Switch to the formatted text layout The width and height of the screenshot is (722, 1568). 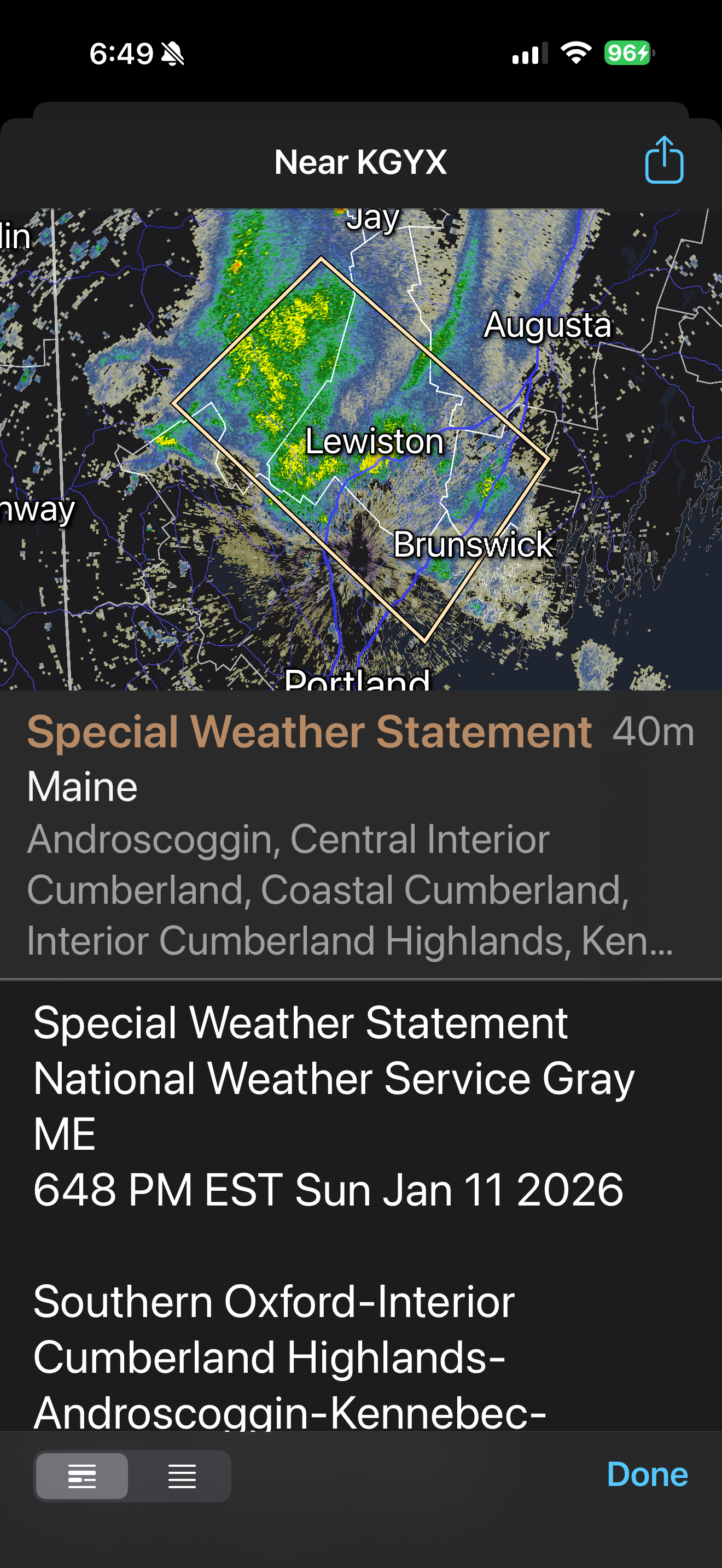[x=82, y=1476]
